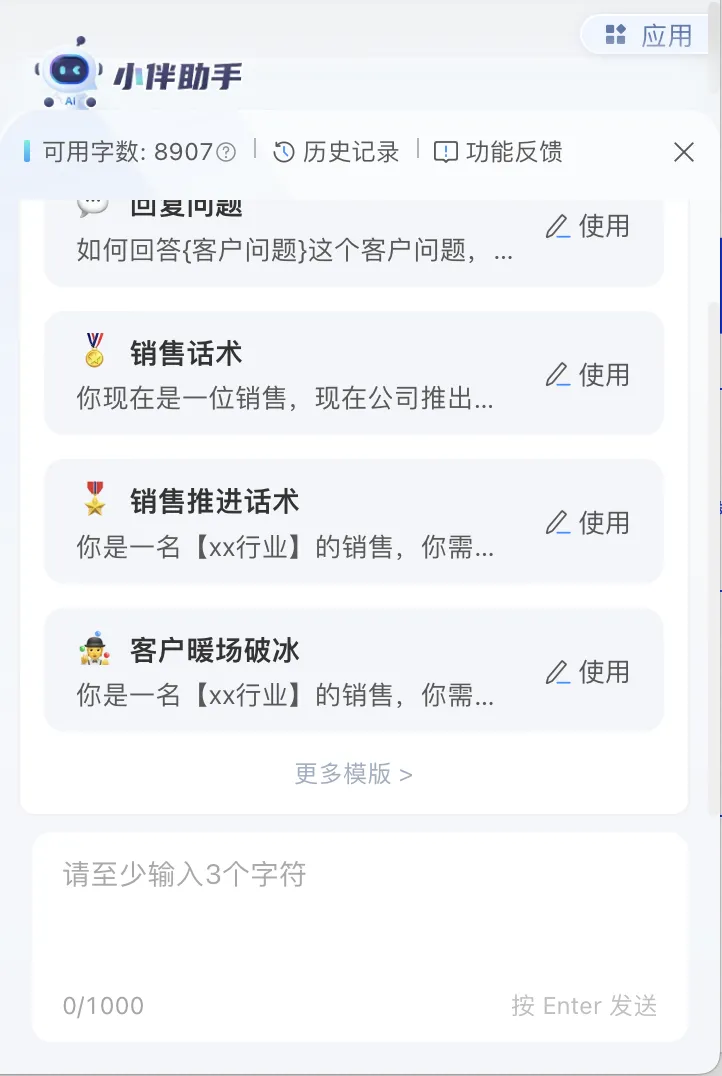Click the 功能反馈 feedback icon
722x1076 pixels.
coord(446,152)
